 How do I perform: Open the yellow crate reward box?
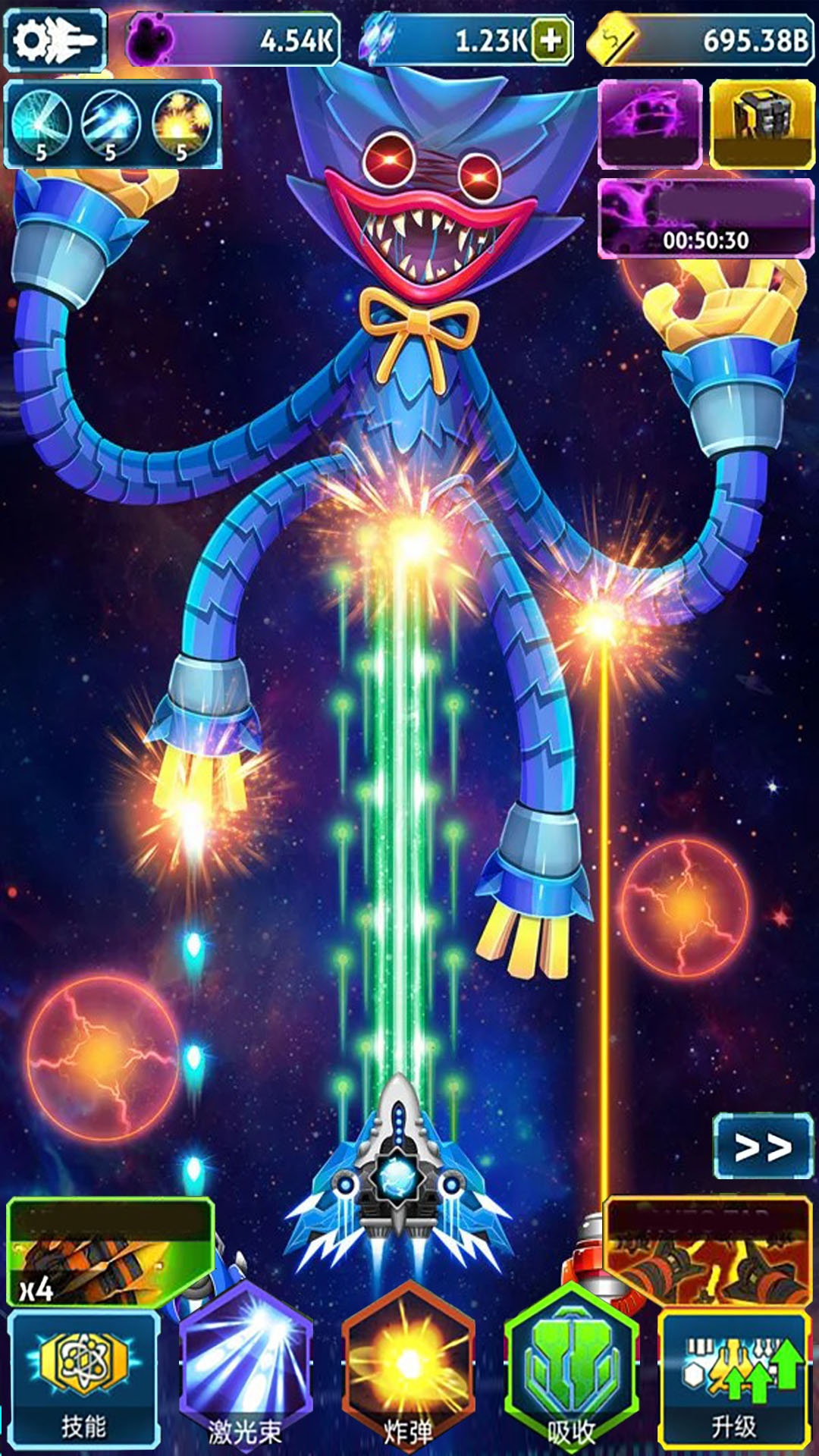click(x=762, y=124)
